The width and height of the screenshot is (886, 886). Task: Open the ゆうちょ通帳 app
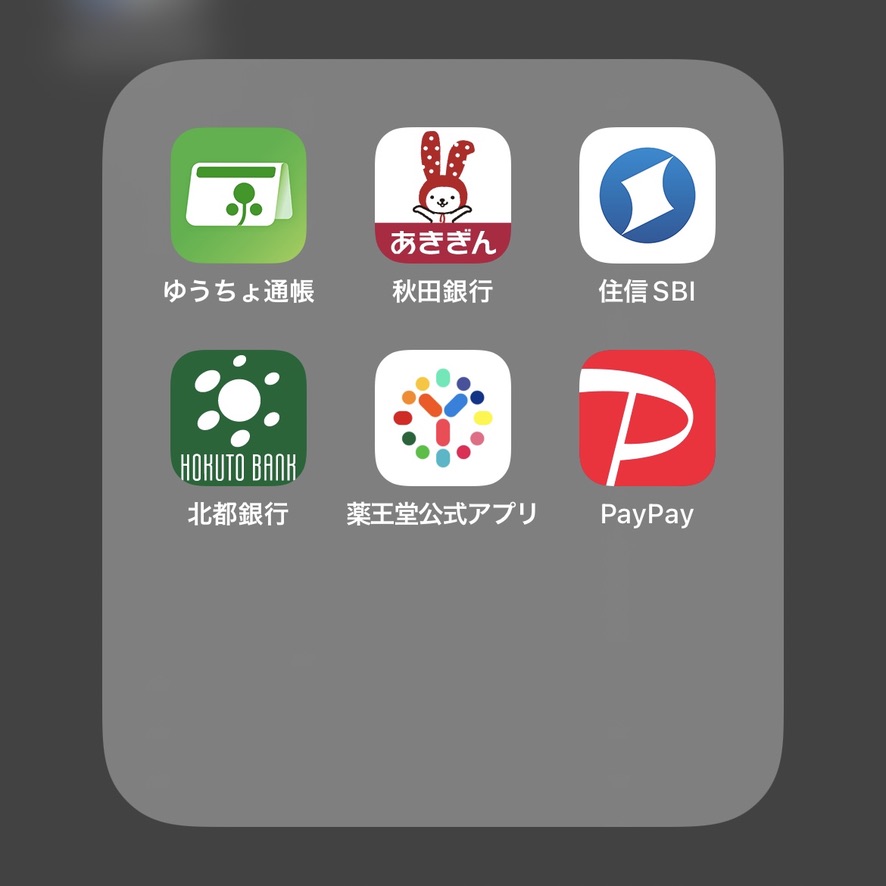click(x=238, y=195)
